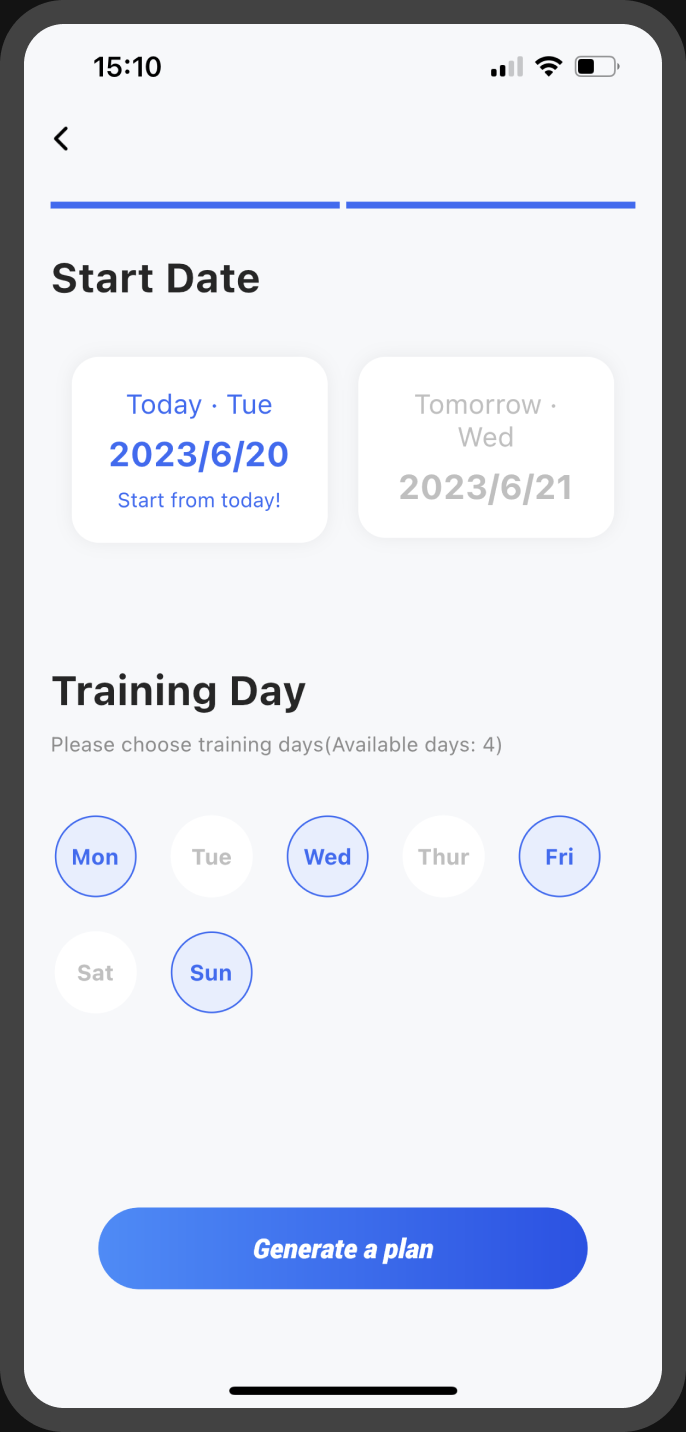Select Today Tue 2023/6/20 start date

tap(199, 450)
